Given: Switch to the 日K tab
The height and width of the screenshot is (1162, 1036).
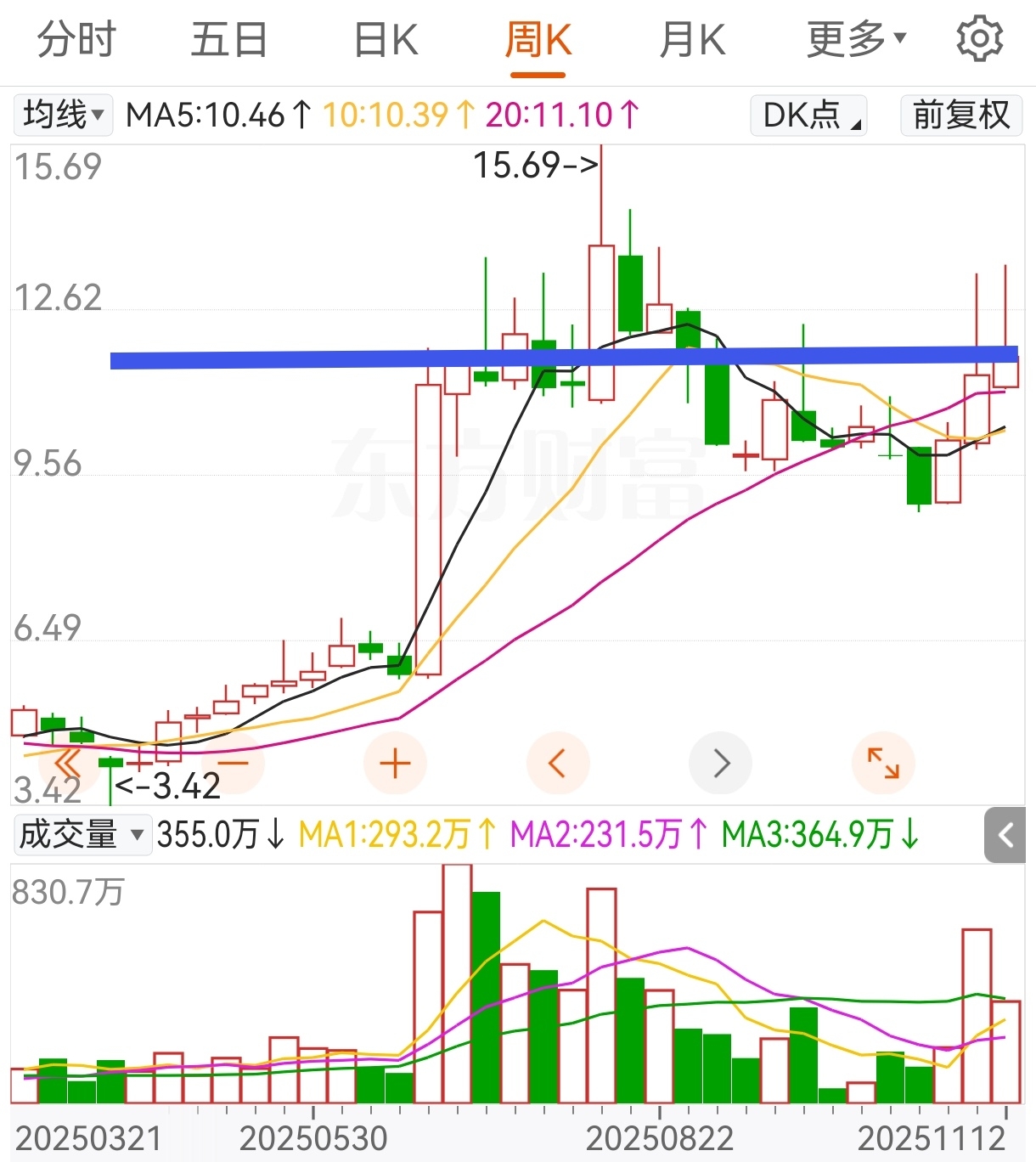Looking at the screenshot, I should point(386,40).
